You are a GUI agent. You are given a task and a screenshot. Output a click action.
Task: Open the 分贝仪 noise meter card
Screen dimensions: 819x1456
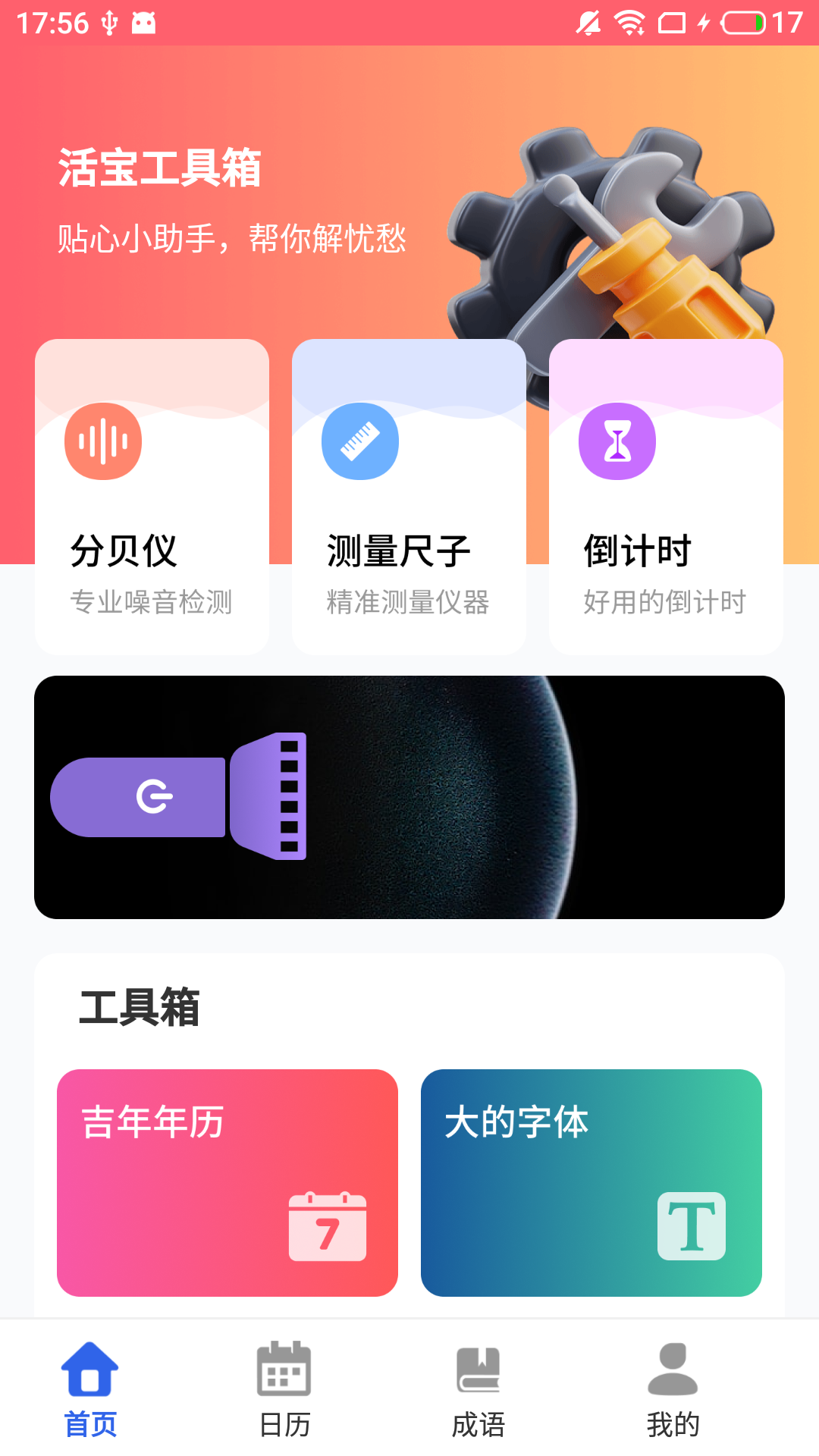(x=152, y=497)
